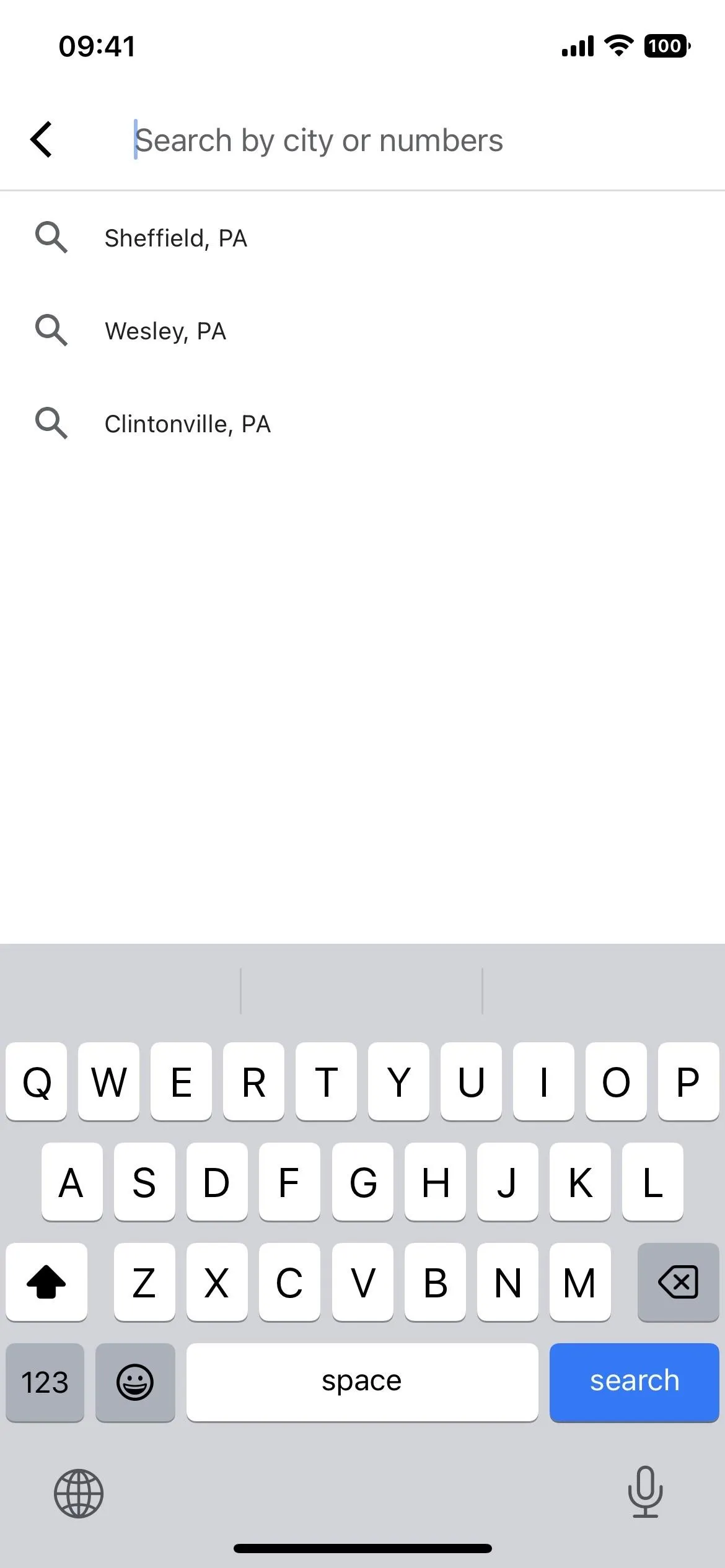
Task: Open the emoji keyboard
Action: pyautogui.click(x=135, y=1381)
